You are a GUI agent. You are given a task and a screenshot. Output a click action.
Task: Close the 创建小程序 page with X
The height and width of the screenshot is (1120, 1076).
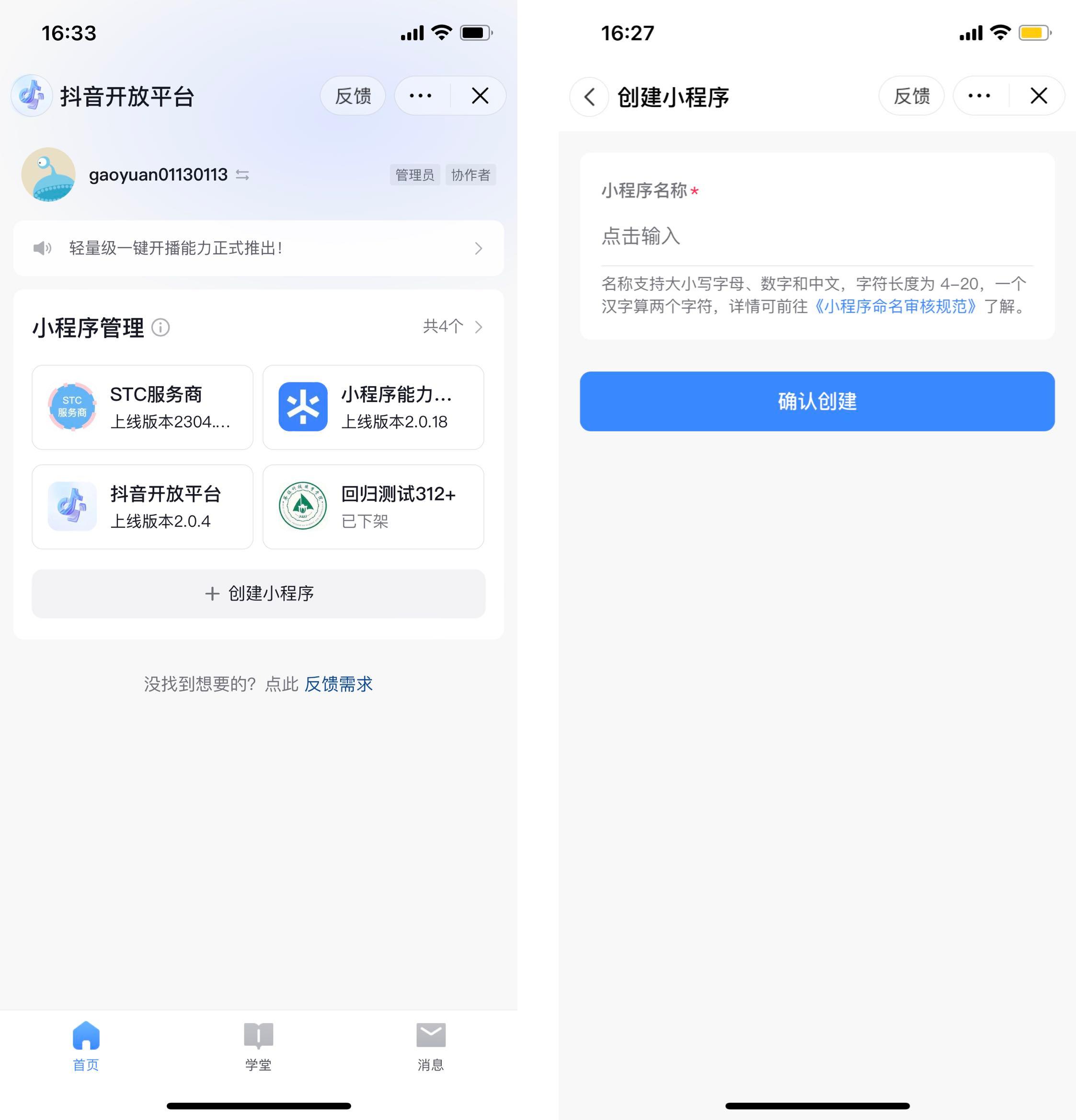pyautogui.click(x=1038, y=96)
